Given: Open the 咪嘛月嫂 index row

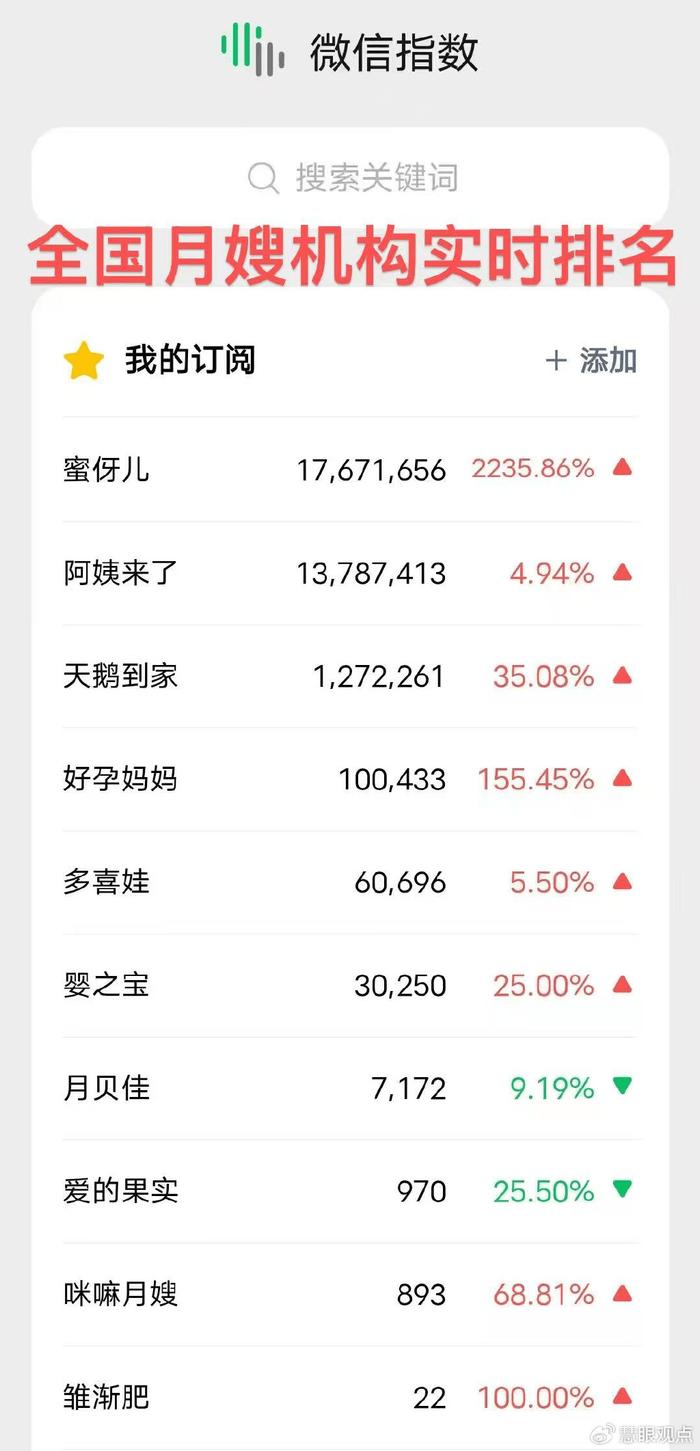Looking at the screenshot, I should pyautogui.click(x=350, y=1295).
